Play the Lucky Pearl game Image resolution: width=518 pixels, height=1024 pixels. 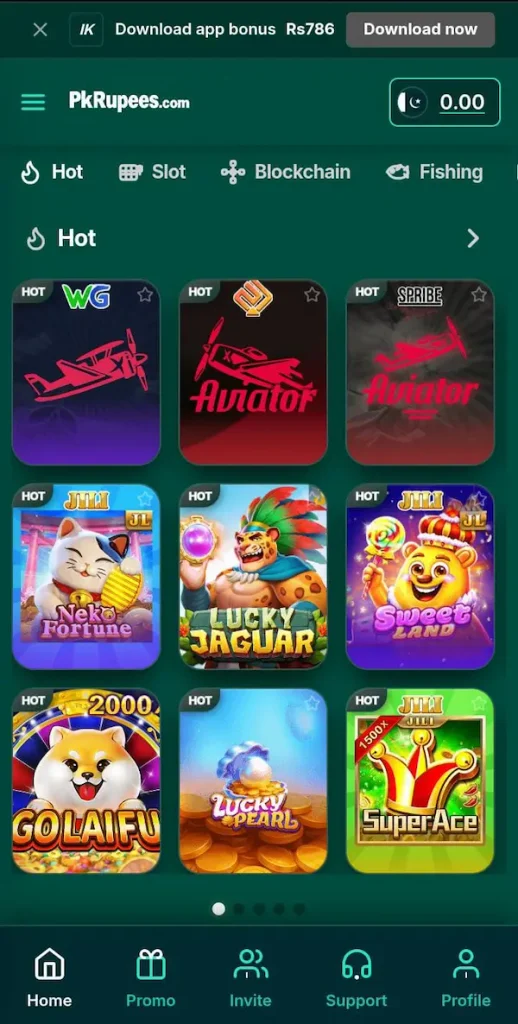click(x=253, y=781)
